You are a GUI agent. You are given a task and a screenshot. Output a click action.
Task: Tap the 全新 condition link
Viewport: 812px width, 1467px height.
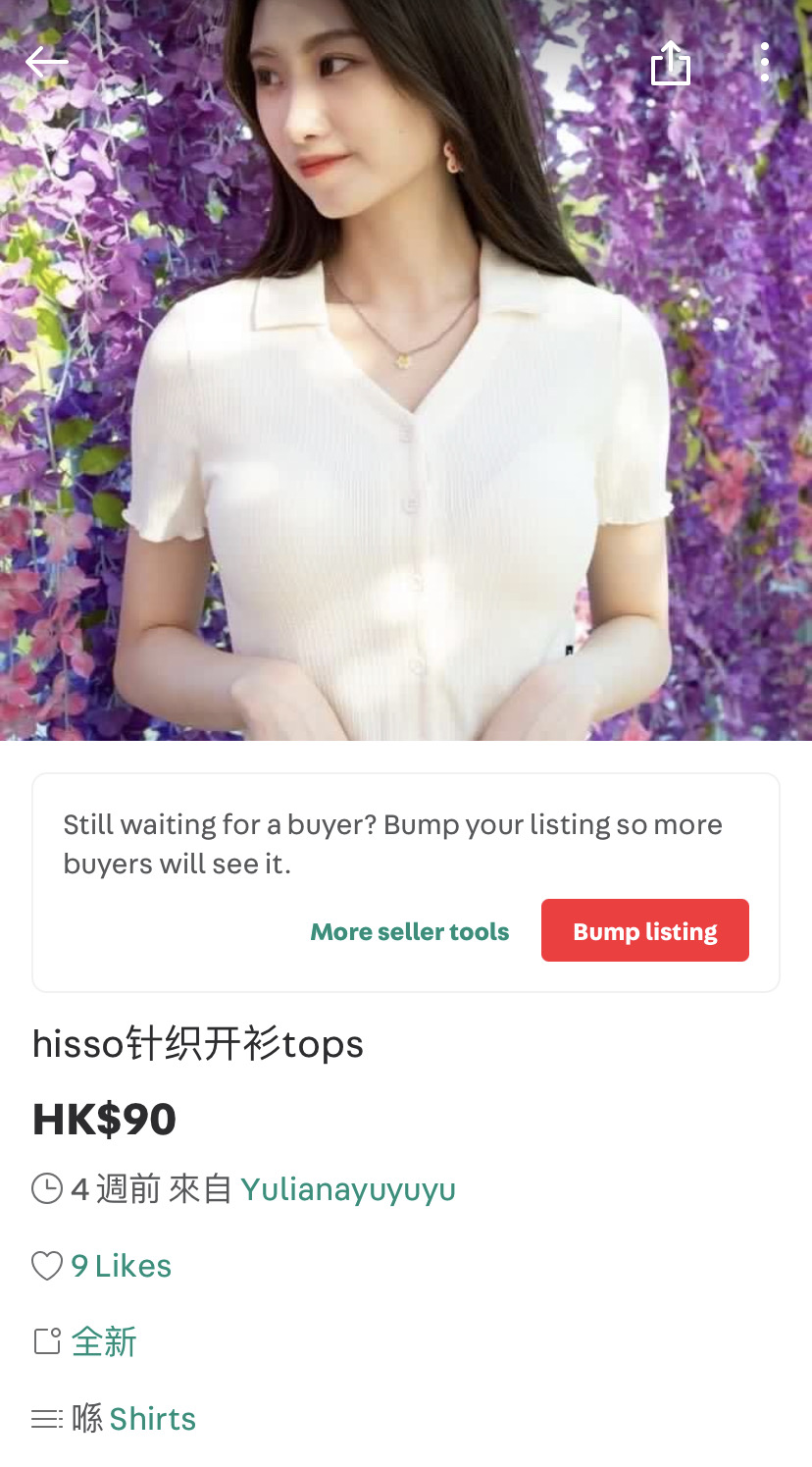[x=104, y=1341]
